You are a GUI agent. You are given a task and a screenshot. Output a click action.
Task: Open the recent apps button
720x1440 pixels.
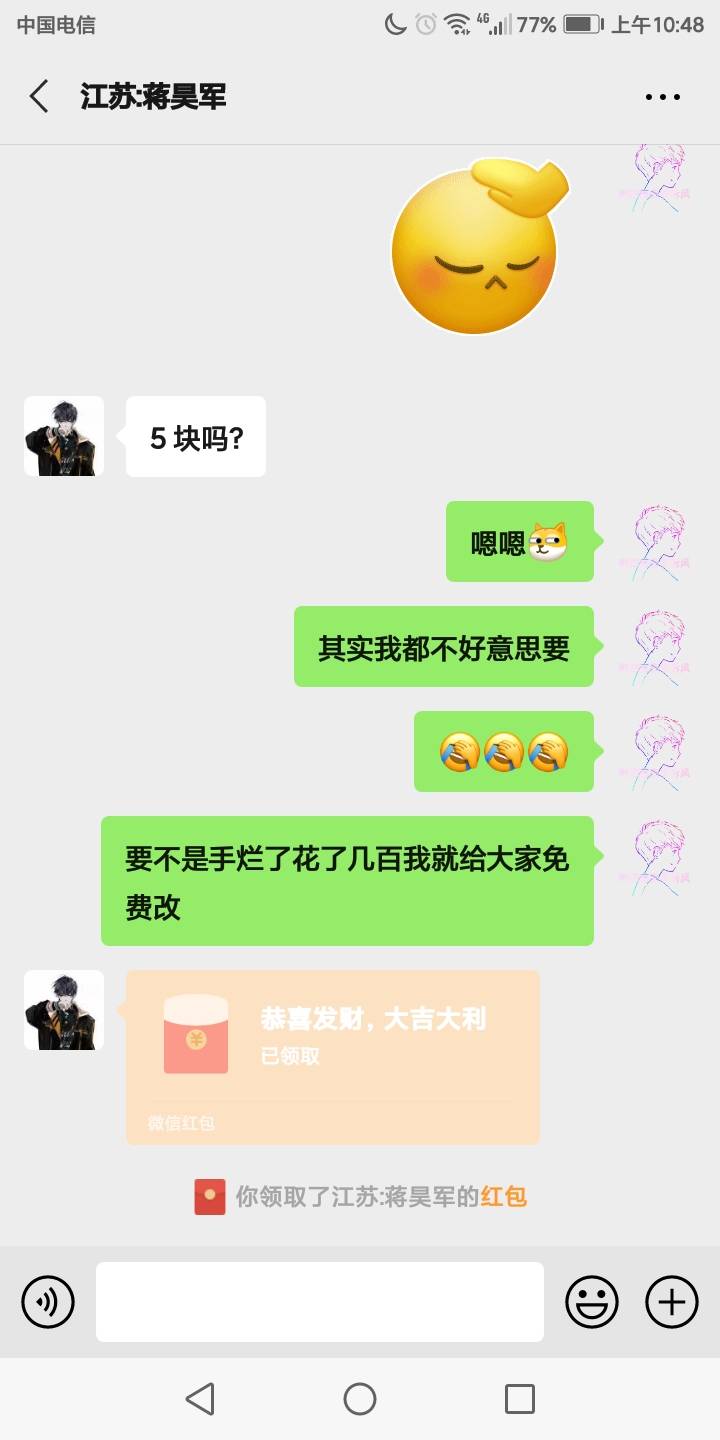519,1398
